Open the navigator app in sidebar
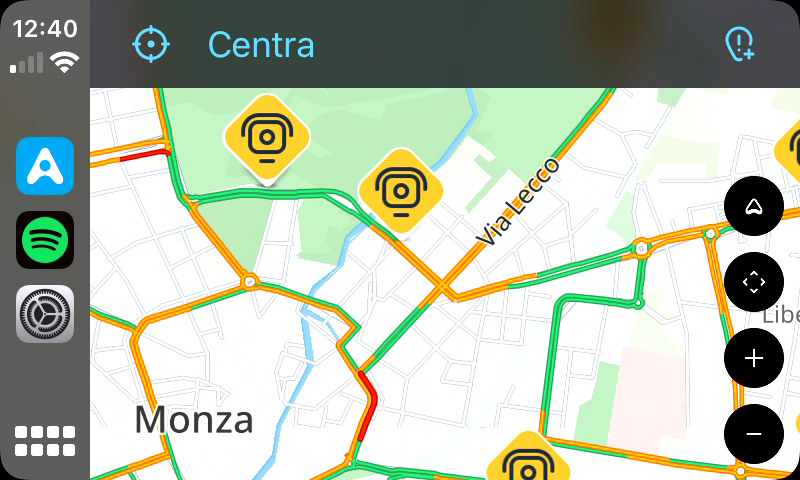This screenshot has width=800, height=480. (x=45, y=165)
